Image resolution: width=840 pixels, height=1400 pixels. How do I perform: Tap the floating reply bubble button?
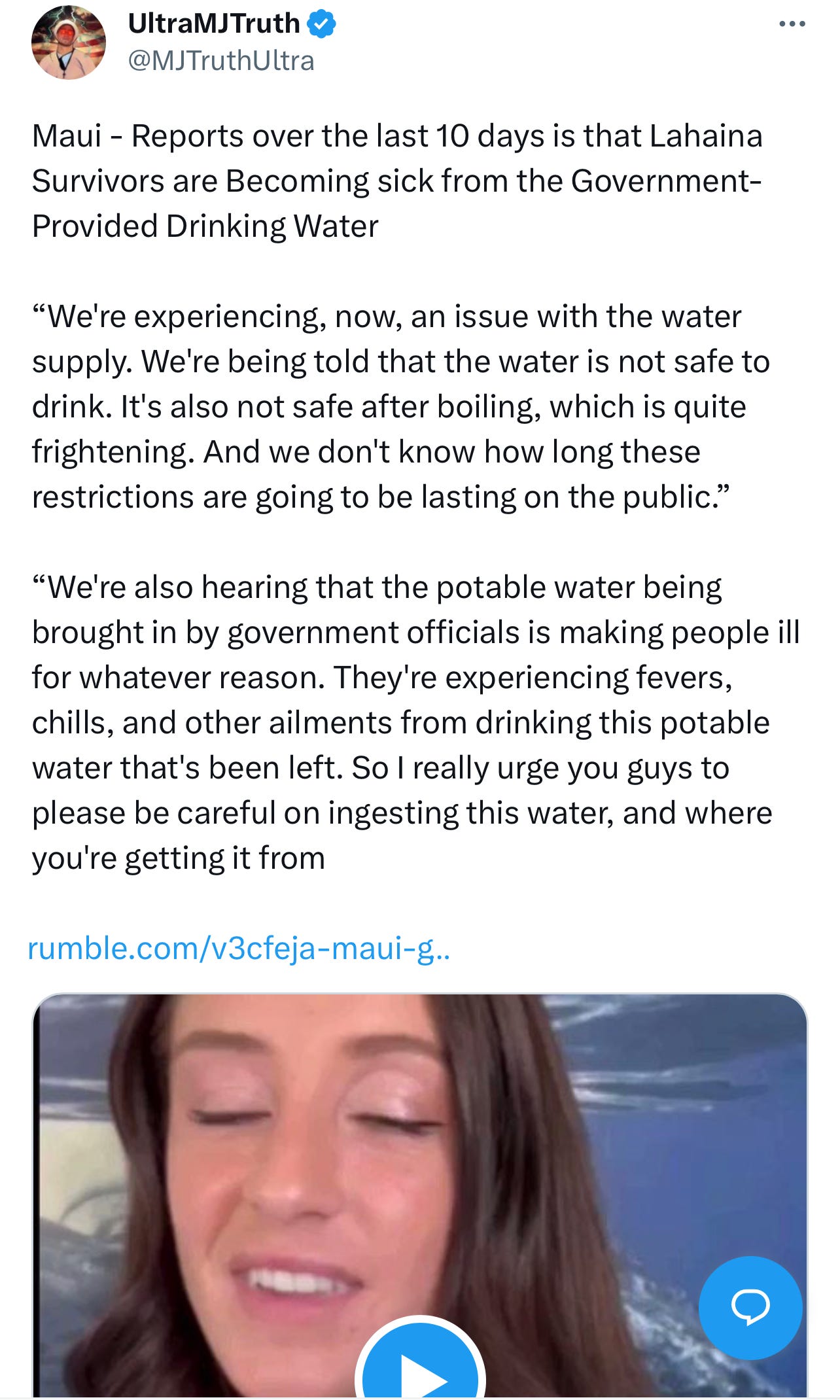coord(750,1308)
